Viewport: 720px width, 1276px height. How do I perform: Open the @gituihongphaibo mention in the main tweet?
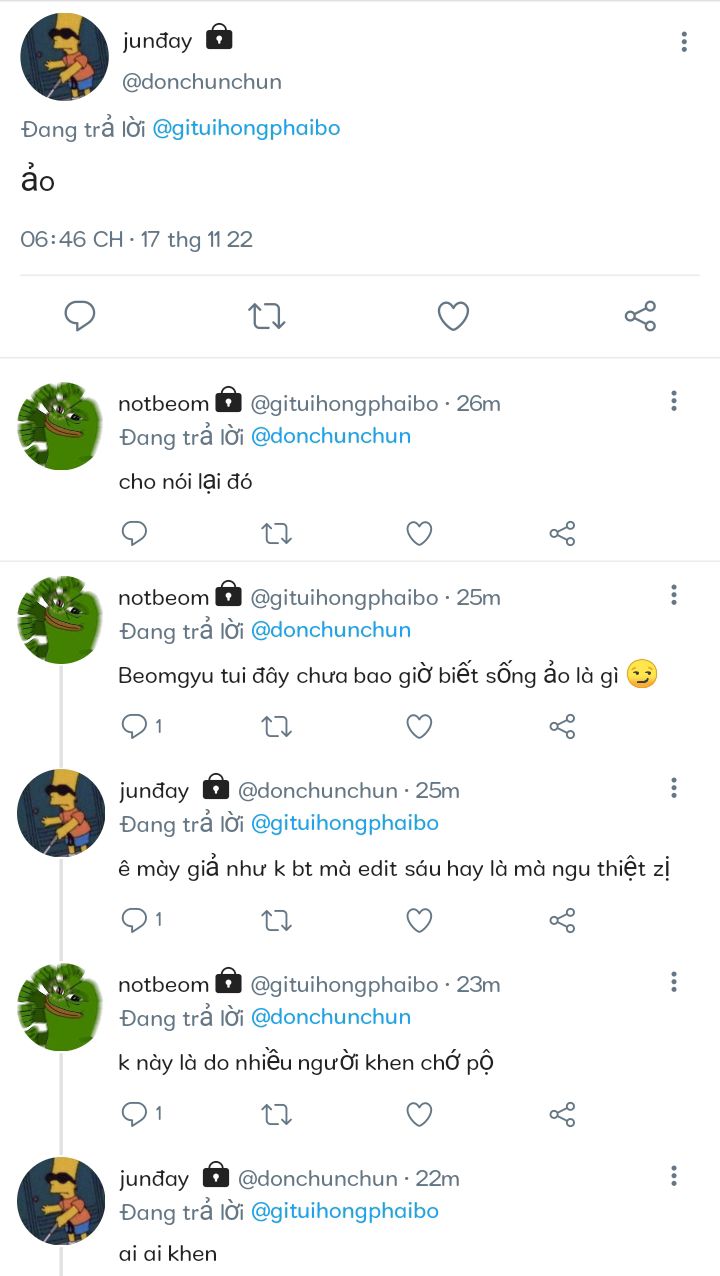coord(246,129)
